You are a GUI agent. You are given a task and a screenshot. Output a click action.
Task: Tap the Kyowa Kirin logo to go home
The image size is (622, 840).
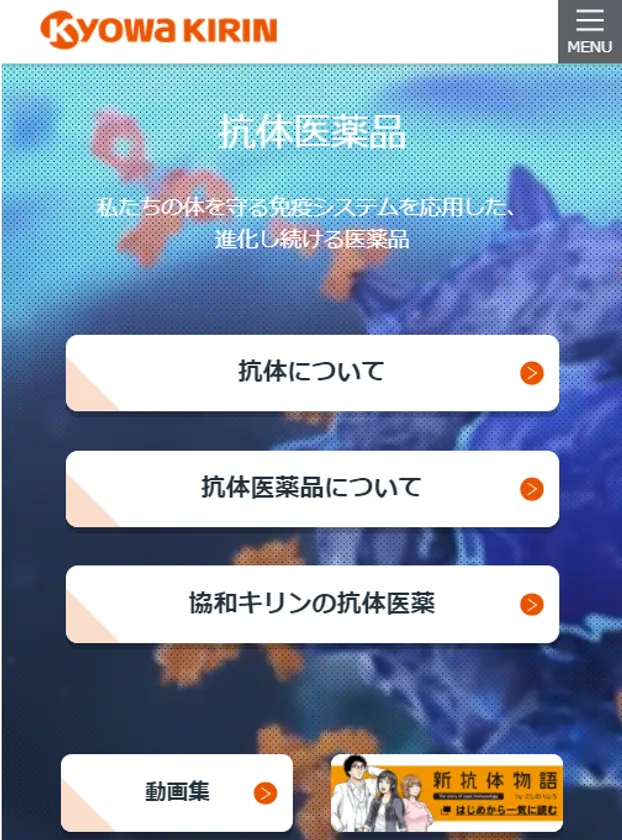(x=159, y=31)
